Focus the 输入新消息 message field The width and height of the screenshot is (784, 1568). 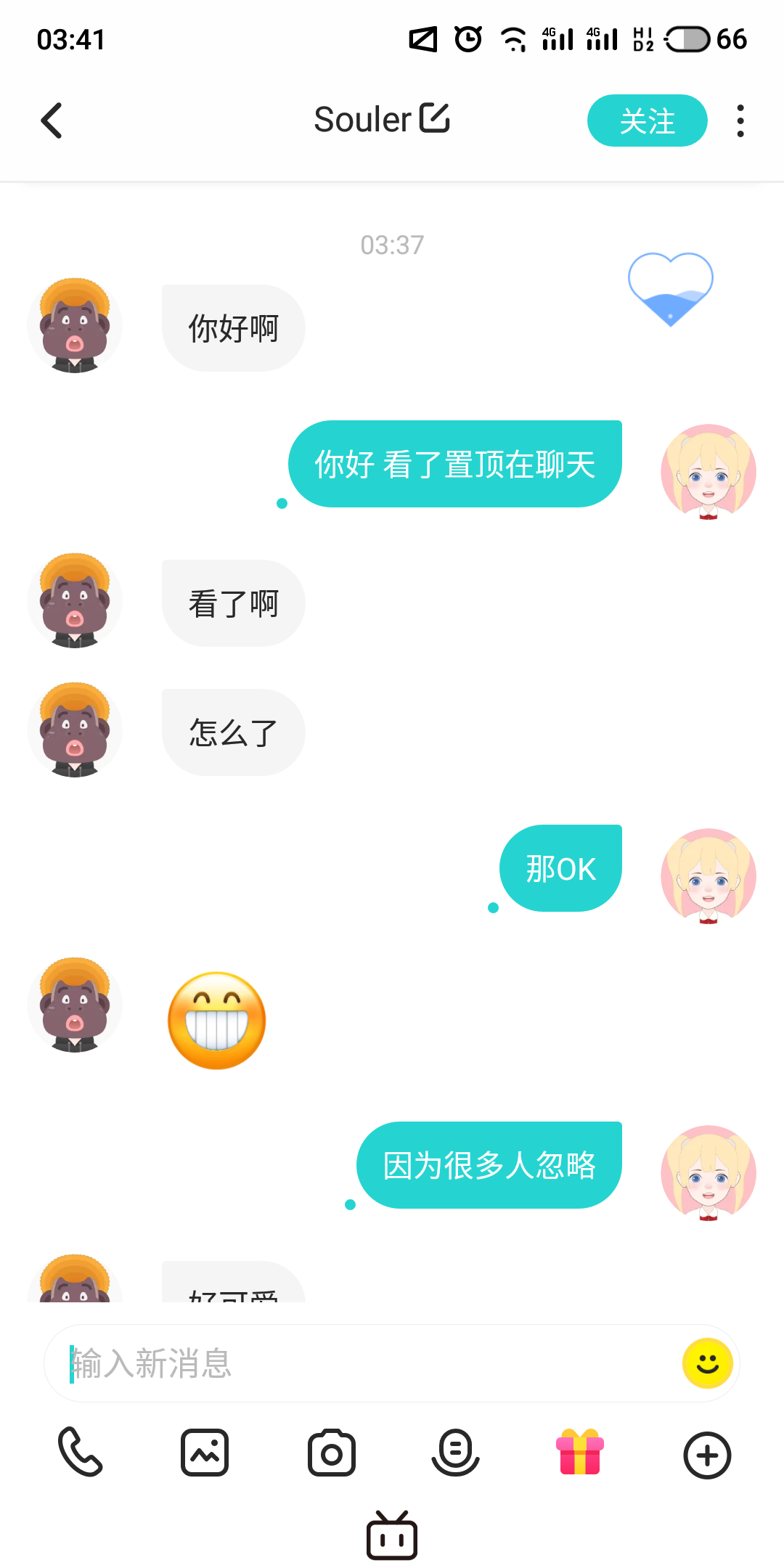(x=363, y=1363)
